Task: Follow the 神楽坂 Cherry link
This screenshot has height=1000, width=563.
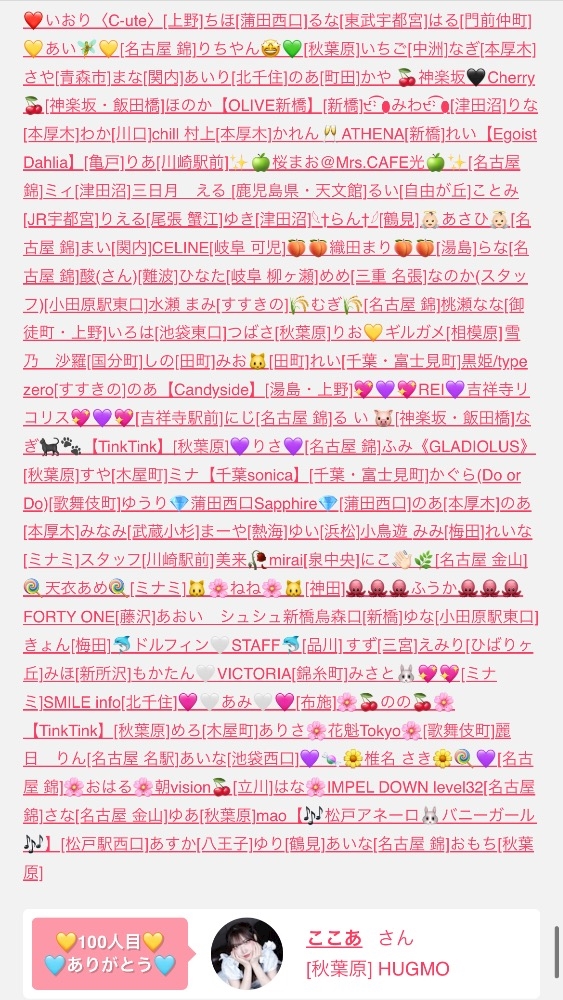Action: tap(465, 78)
